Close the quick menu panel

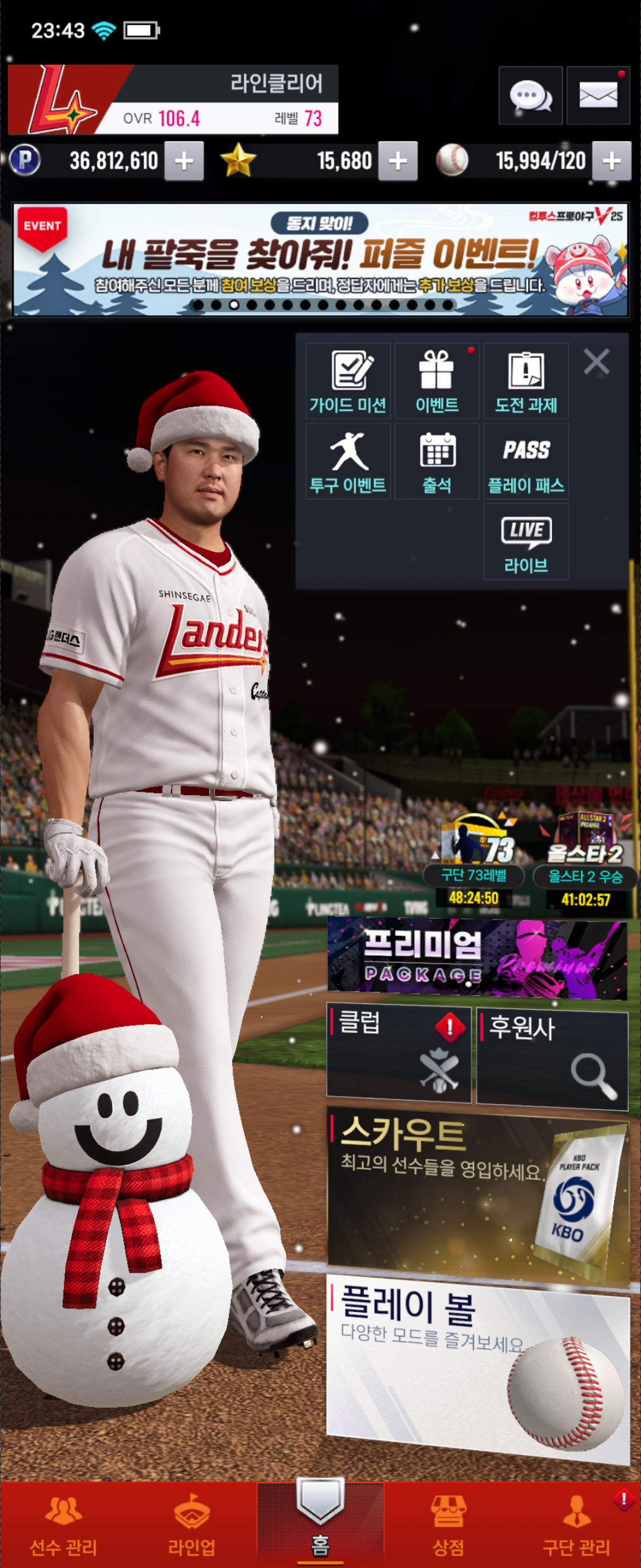[596, 362]
